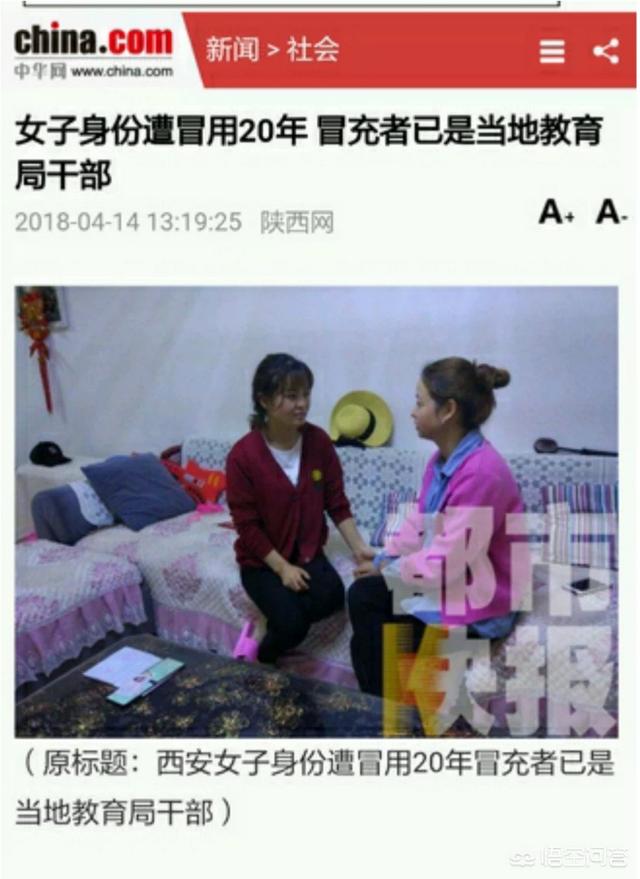Open the 社会 category
The width and height of the screenshot is (640, 879).
tap(313, 49)
